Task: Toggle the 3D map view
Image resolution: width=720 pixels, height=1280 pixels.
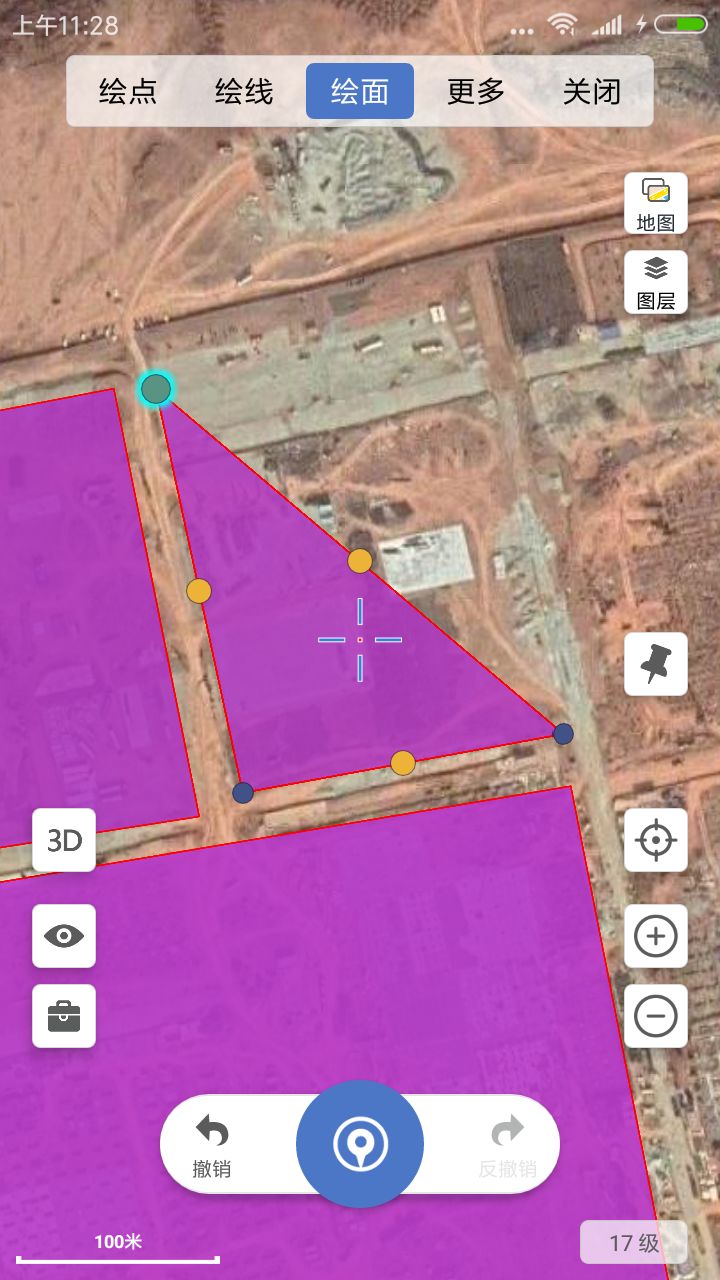Action: (x=64, y=840)
